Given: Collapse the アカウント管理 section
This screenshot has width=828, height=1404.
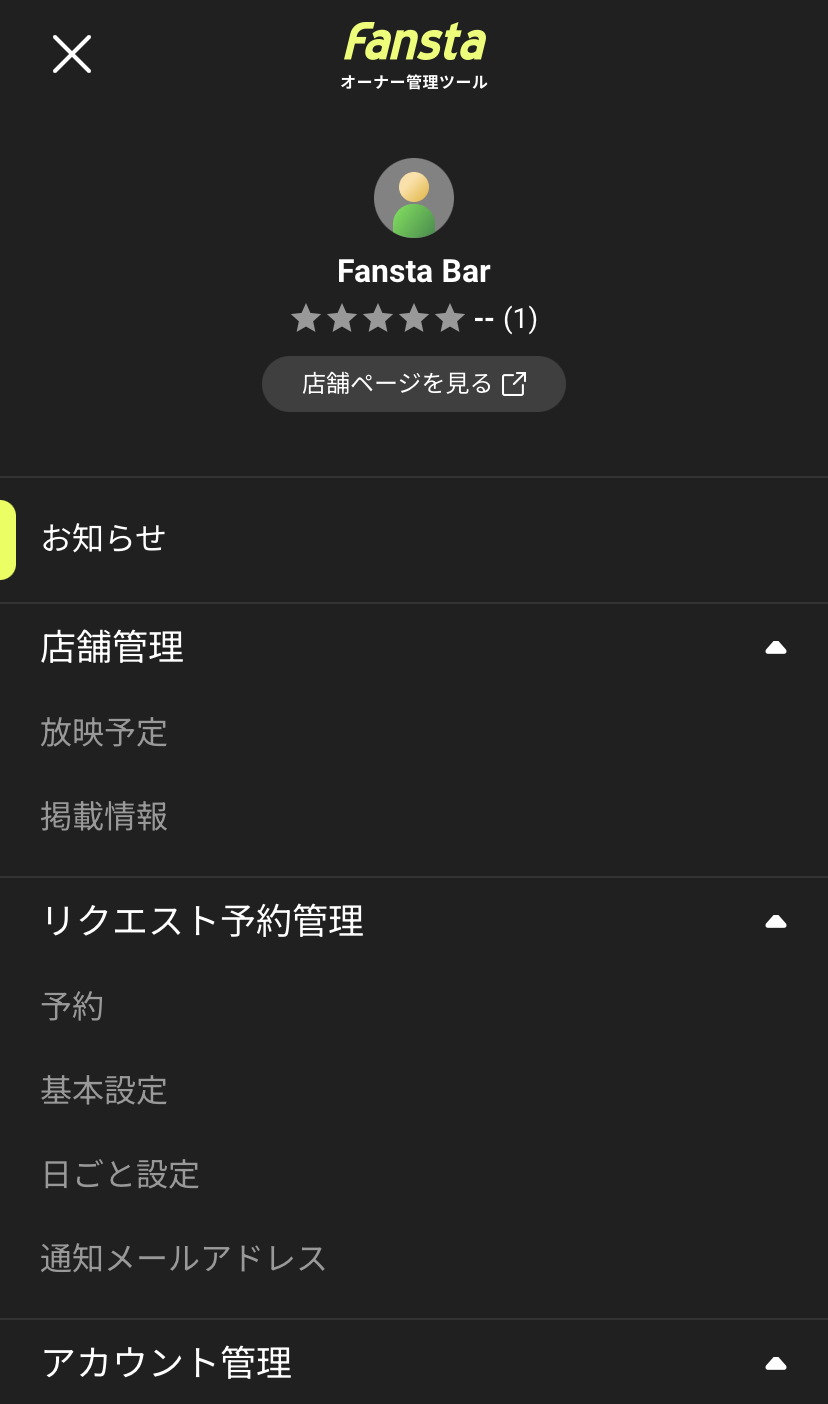Looking at the screenshot, I should (x=777, y=1361).
